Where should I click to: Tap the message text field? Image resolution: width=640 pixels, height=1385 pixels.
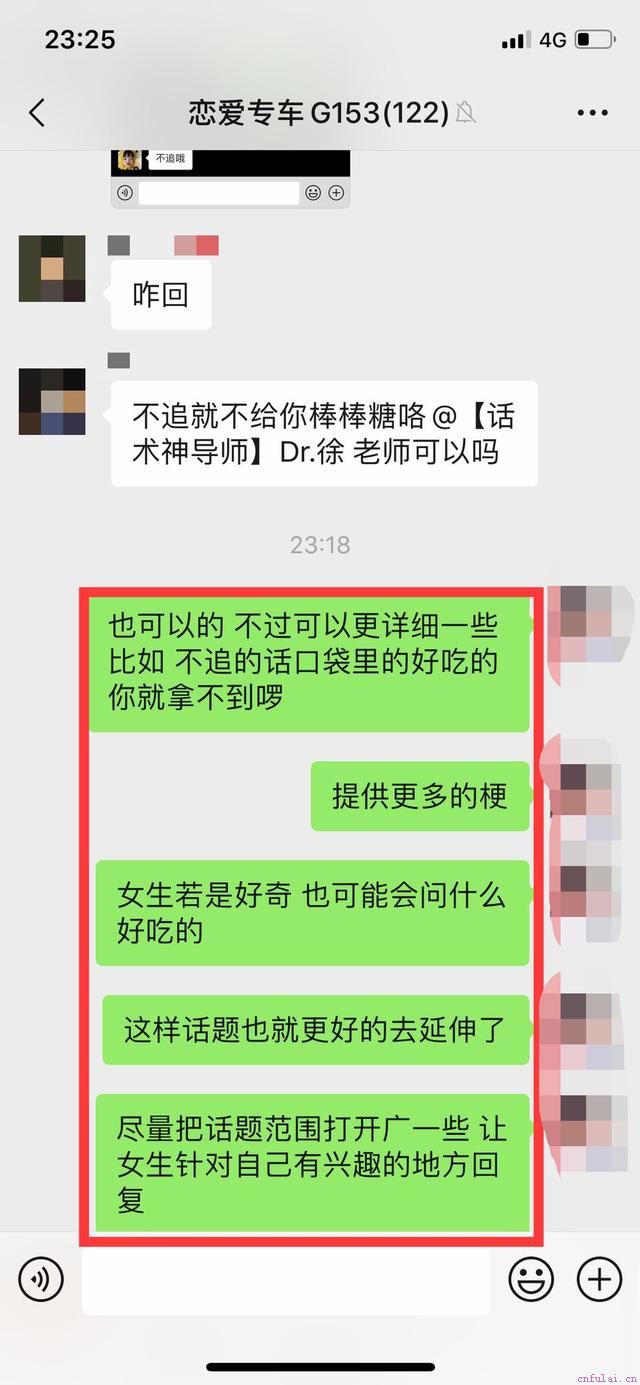coord(286,1281)
